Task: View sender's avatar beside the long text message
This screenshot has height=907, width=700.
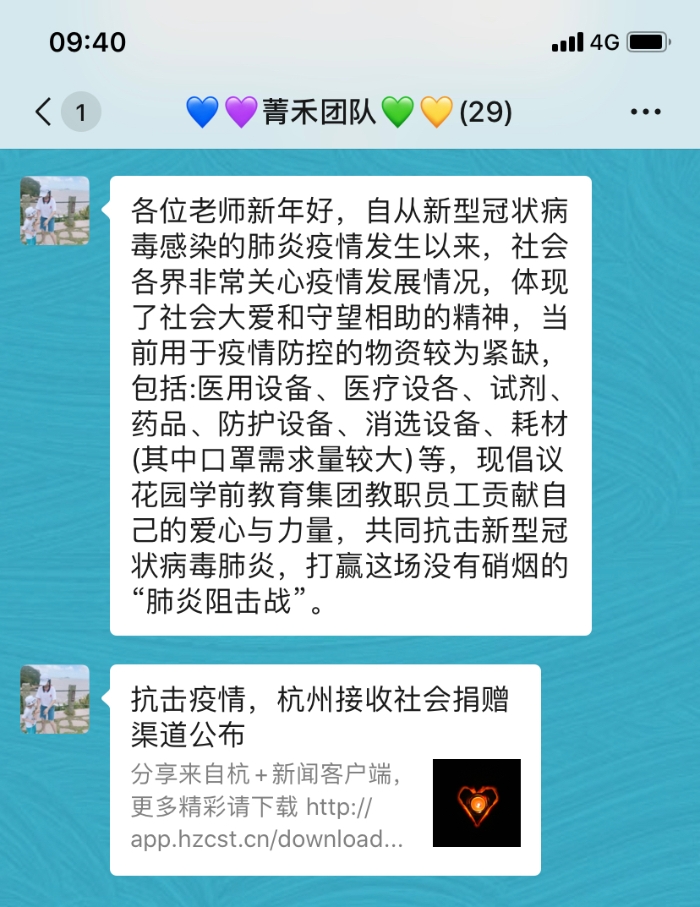Action: point(55,211)
